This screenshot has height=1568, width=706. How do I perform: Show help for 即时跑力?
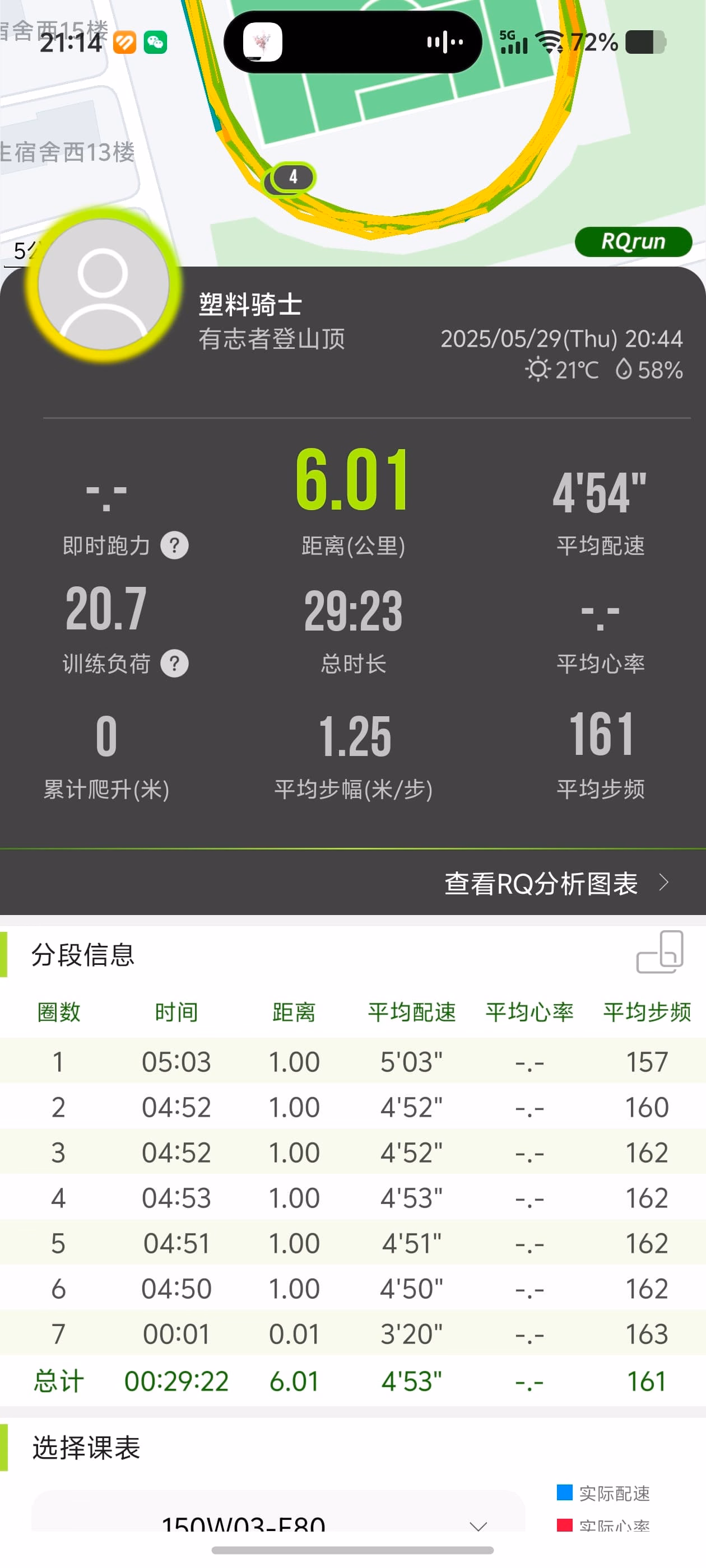coord(174,545)
